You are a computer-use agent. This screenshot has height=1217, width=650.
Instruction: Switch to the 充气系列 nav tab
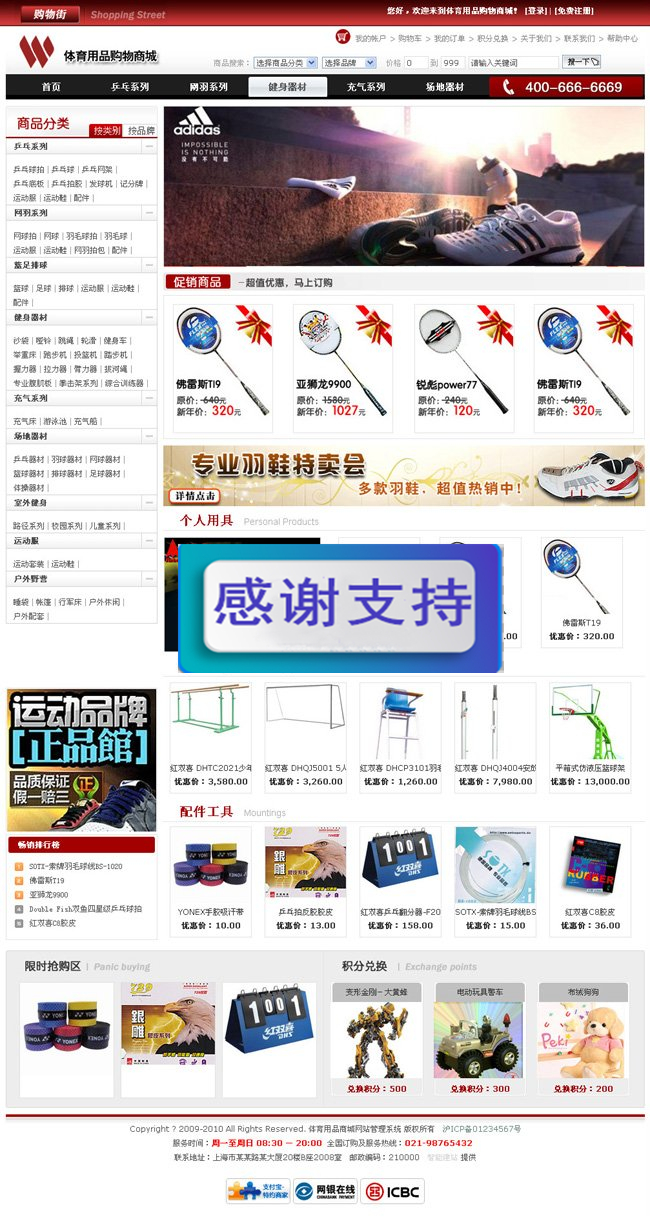tap(366, 87)
